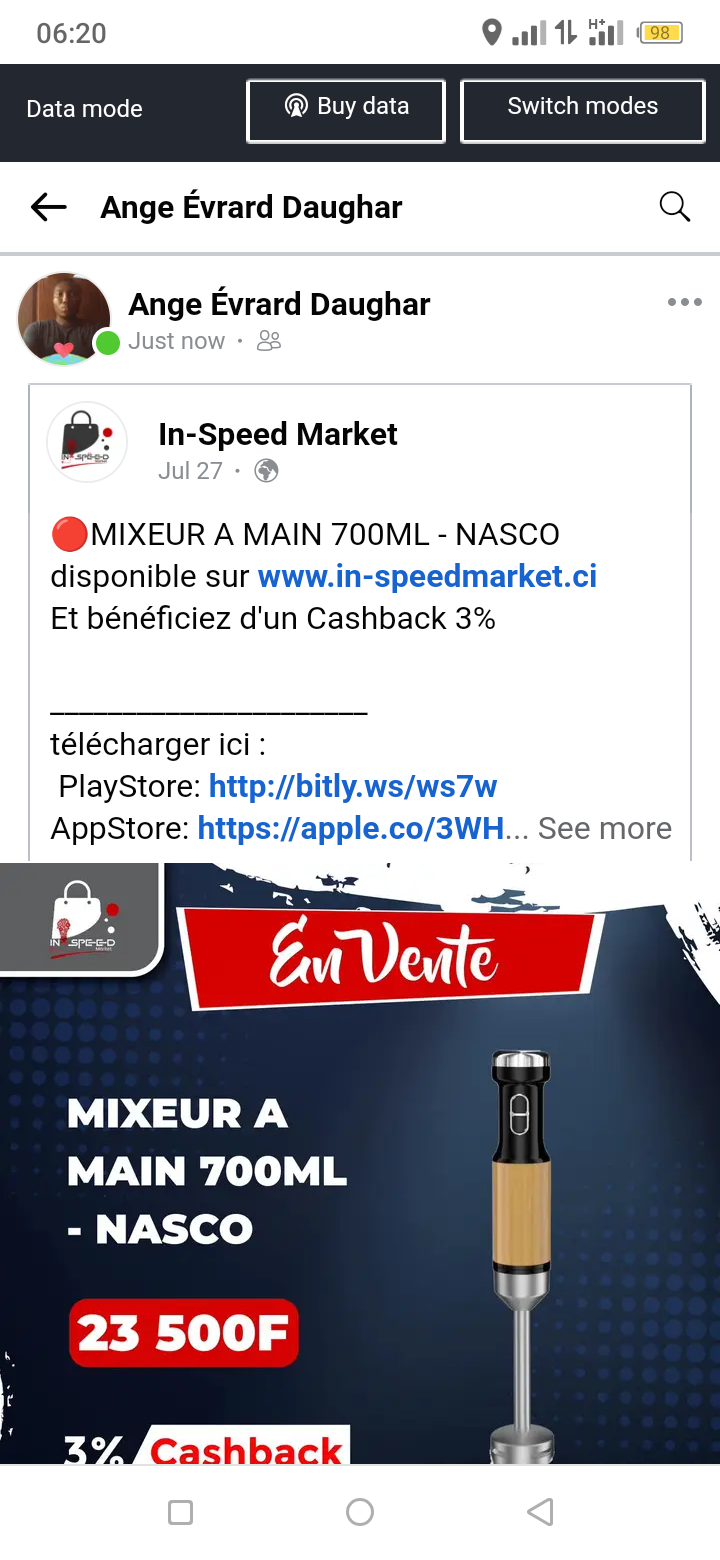
Task: Tap the Switch modes button
Action: (582, 110)
